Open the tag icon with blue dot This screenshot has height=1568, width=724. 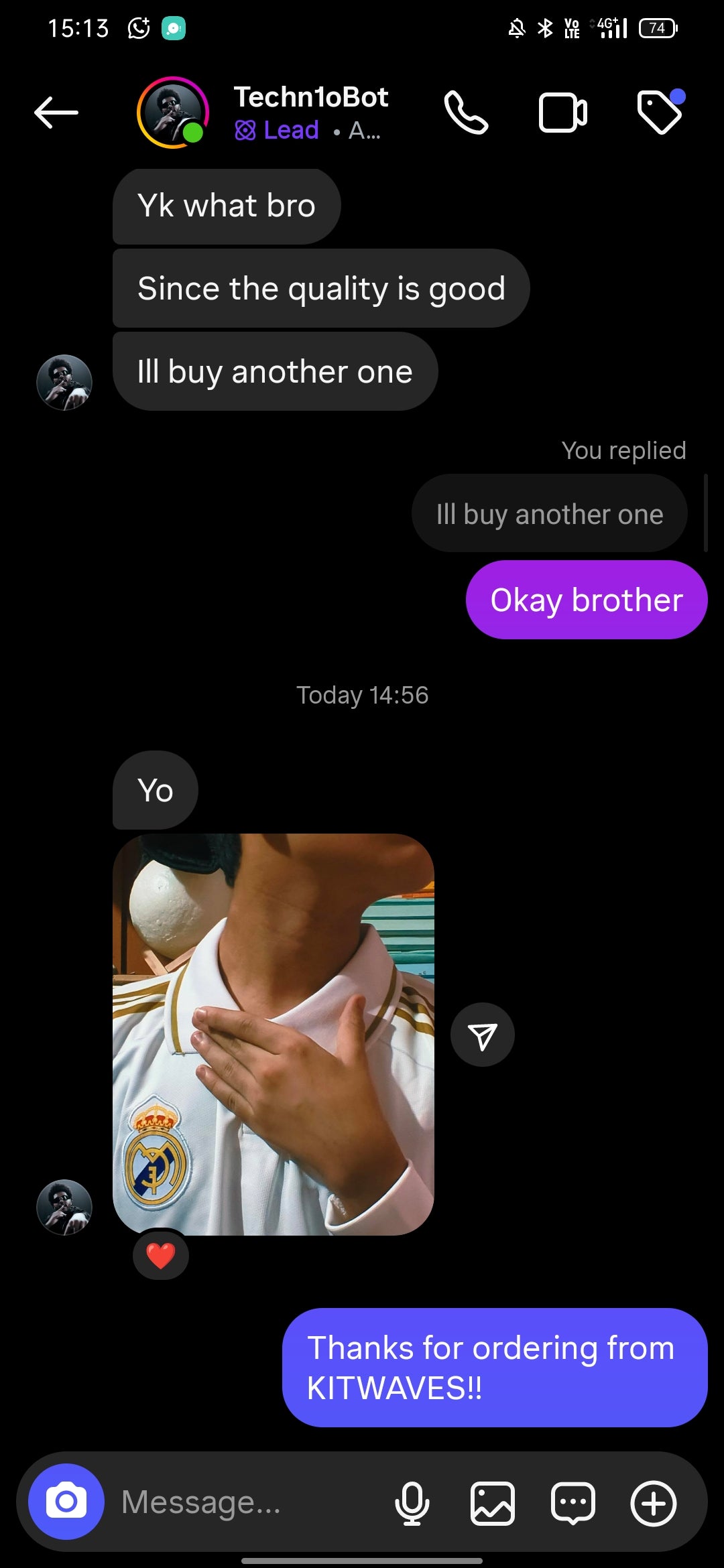(x=658, y=113)
